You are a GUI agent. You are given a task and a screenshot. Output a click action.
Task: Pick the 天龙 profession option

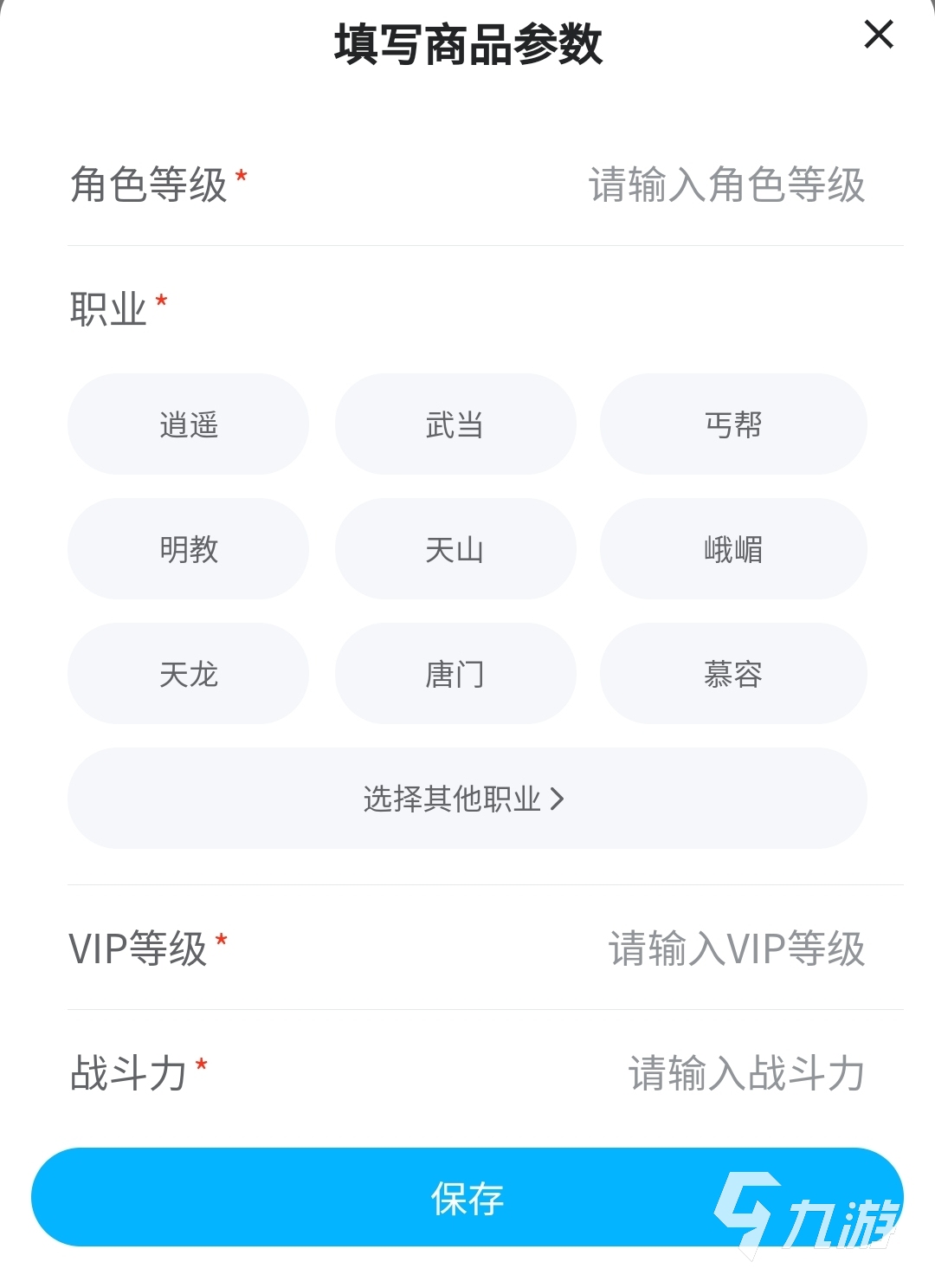[188, 674]
